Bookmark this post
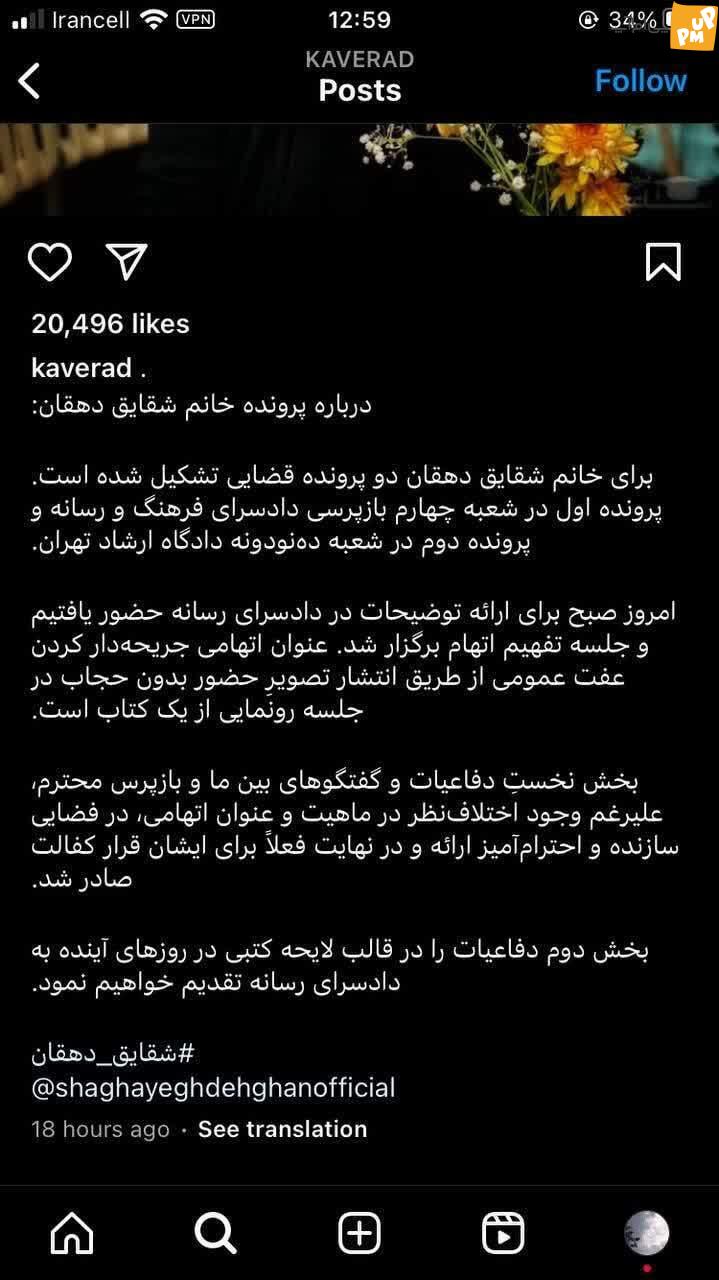Viewport: 719px width, 1280px height. coord(663,262)
